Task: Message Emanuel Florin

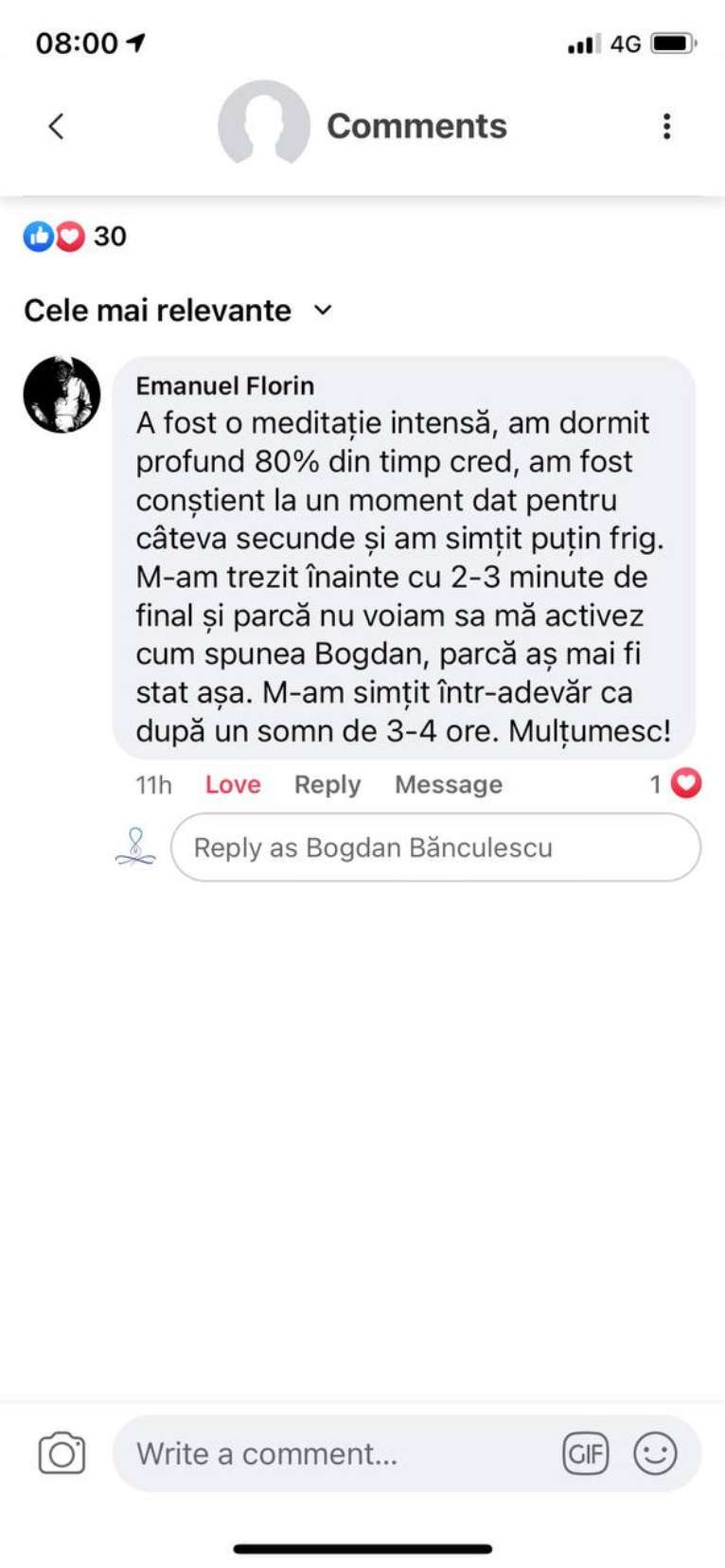Action: pos(448,784)
